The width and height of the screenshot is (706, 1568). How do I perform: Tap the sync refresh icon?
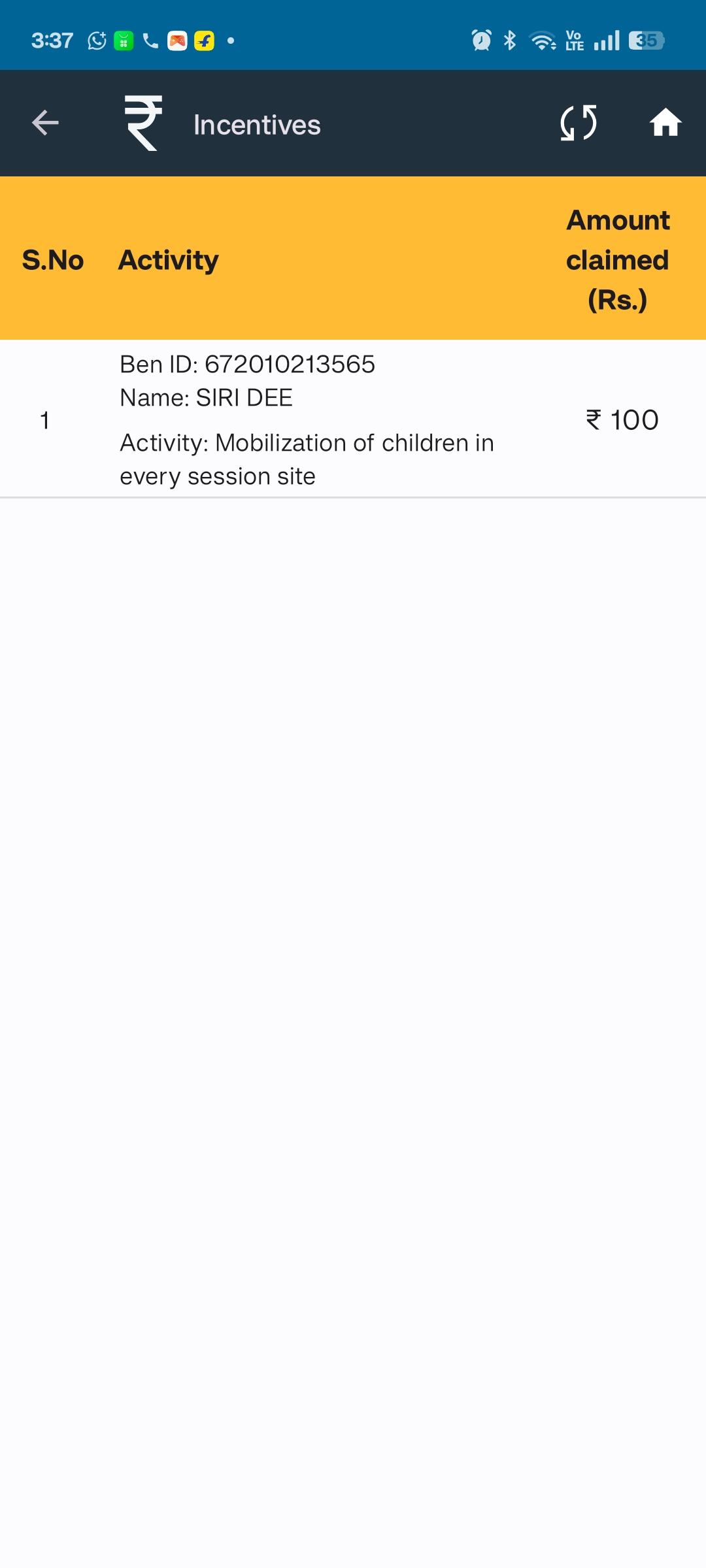[x=579, y=123]
